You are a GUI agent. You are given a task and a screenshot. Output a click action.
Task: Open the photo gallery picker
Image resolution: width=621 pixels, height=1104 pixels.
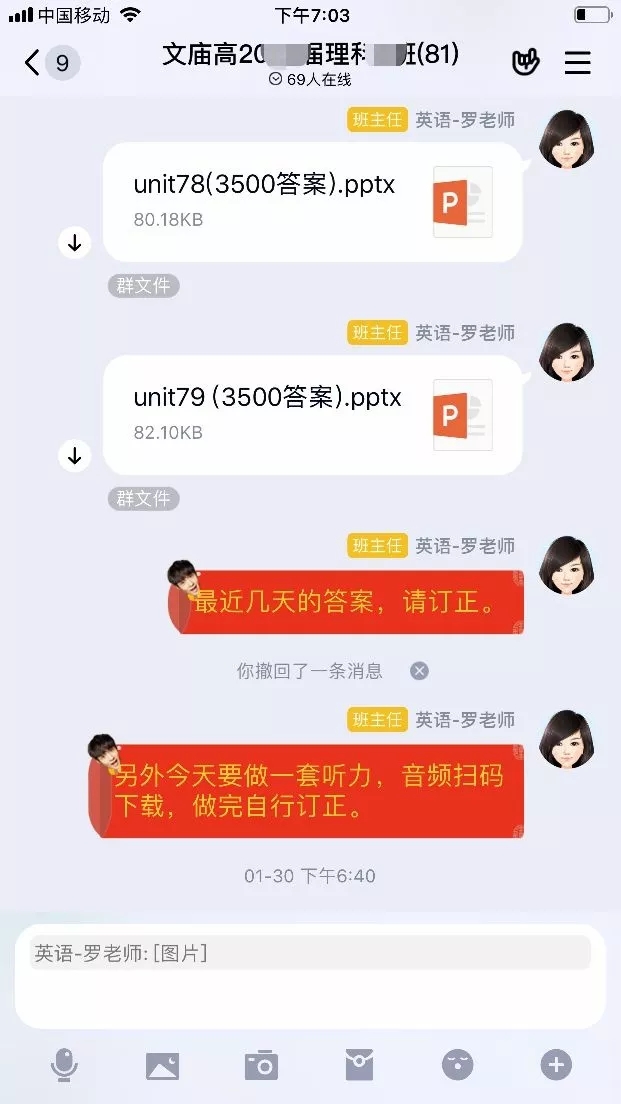pos(162,1065)
